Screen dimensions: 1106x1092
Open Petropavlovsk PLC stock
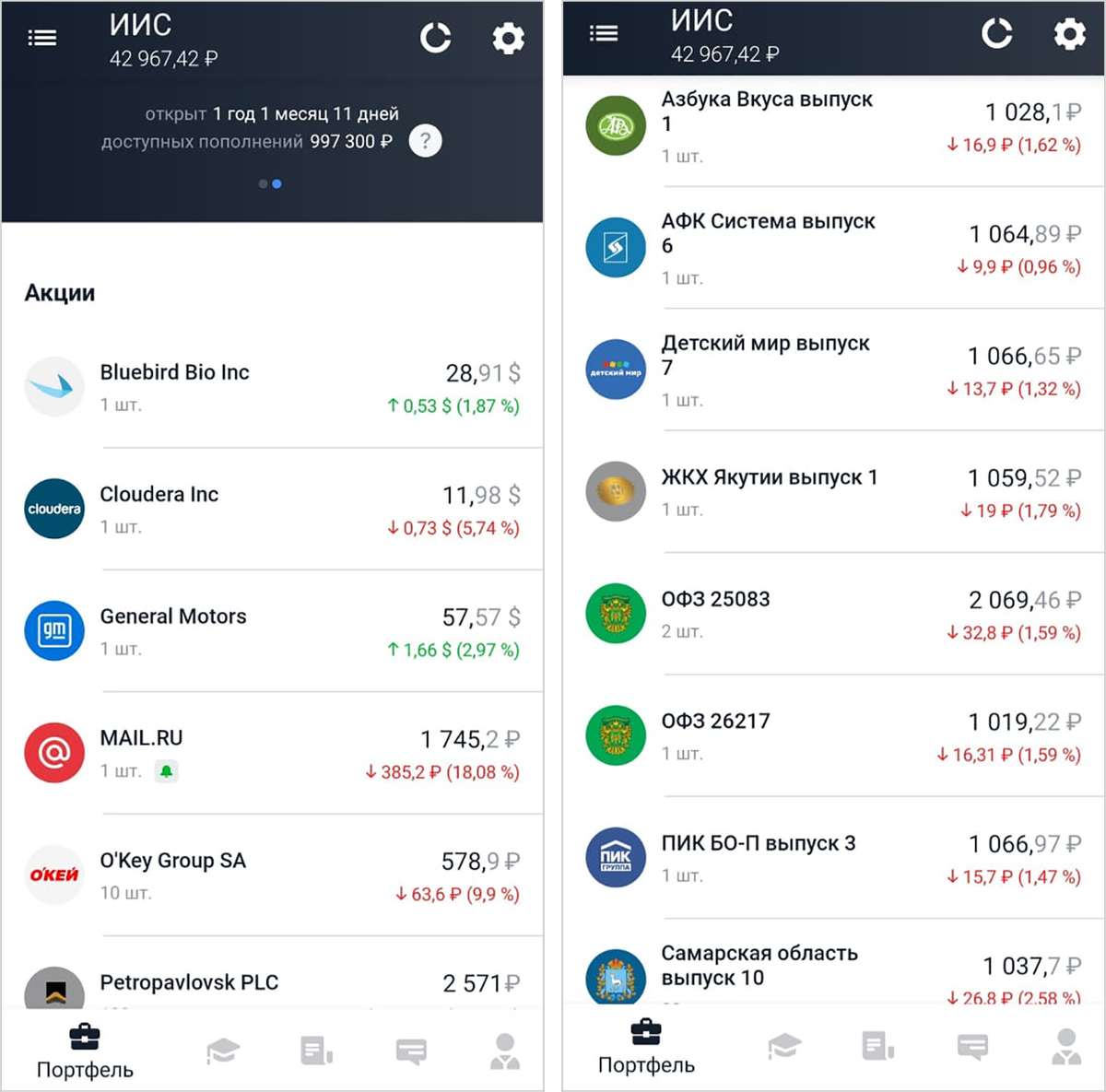(272, 984)
